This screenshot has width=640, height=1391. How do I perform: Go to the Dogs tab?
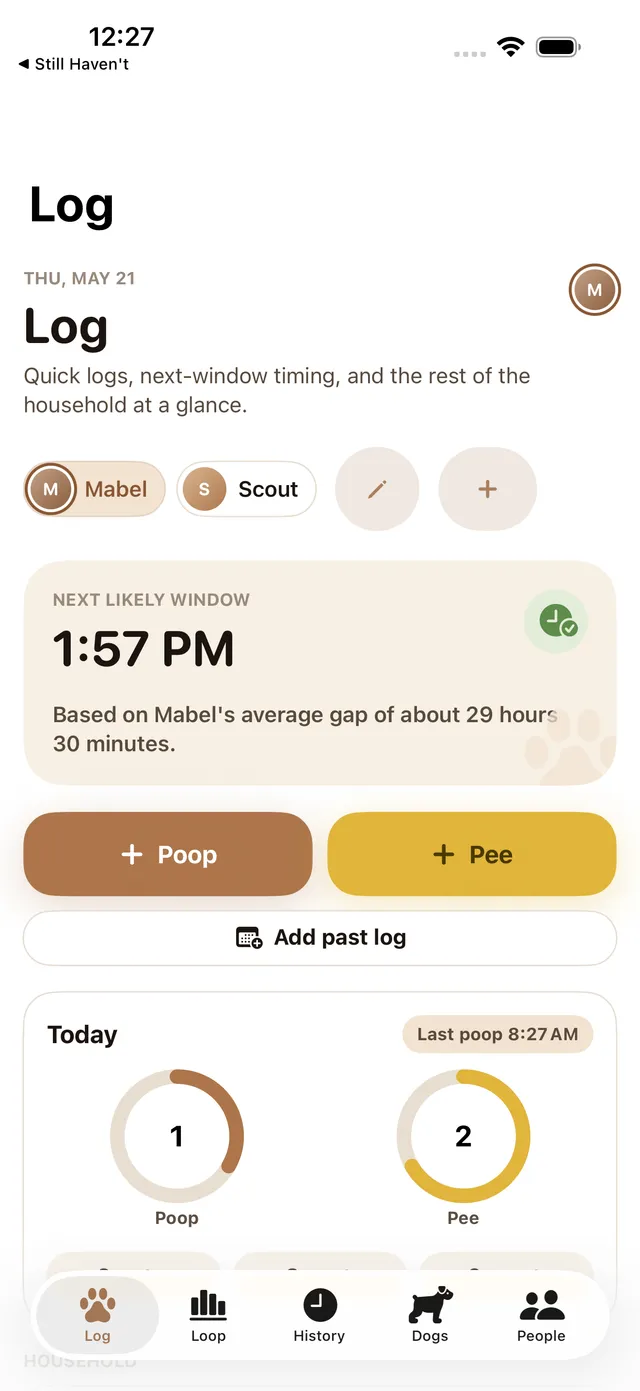coord(430,1315)
